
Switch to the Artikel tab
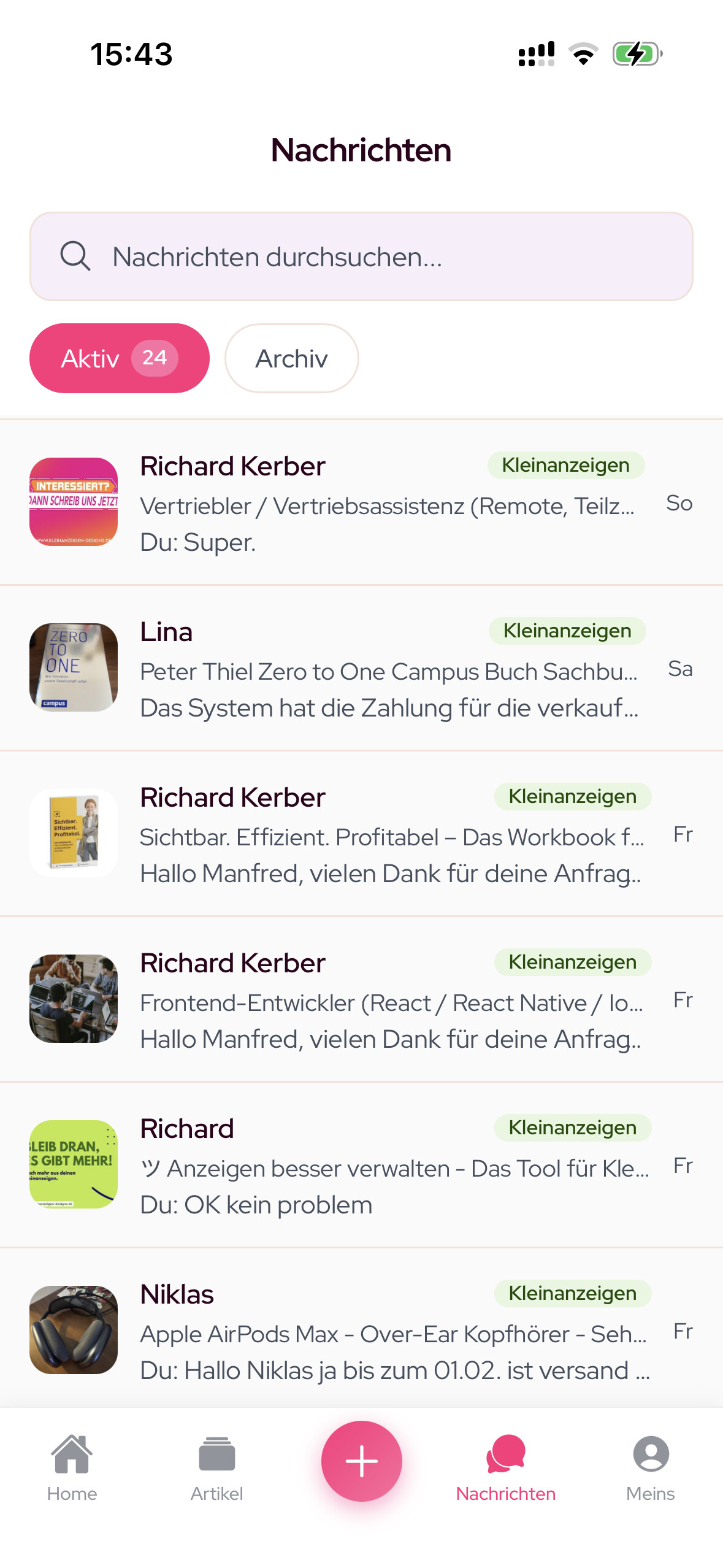[x=216, y=1467]
